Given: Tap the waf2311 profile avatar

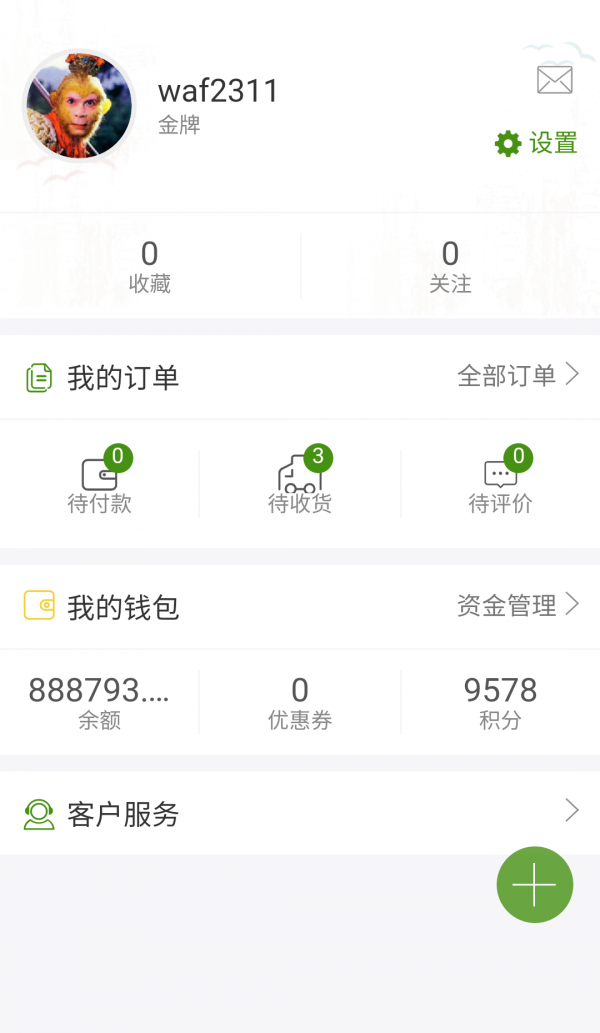Looking at the screenshot, I should coord(78,105).
